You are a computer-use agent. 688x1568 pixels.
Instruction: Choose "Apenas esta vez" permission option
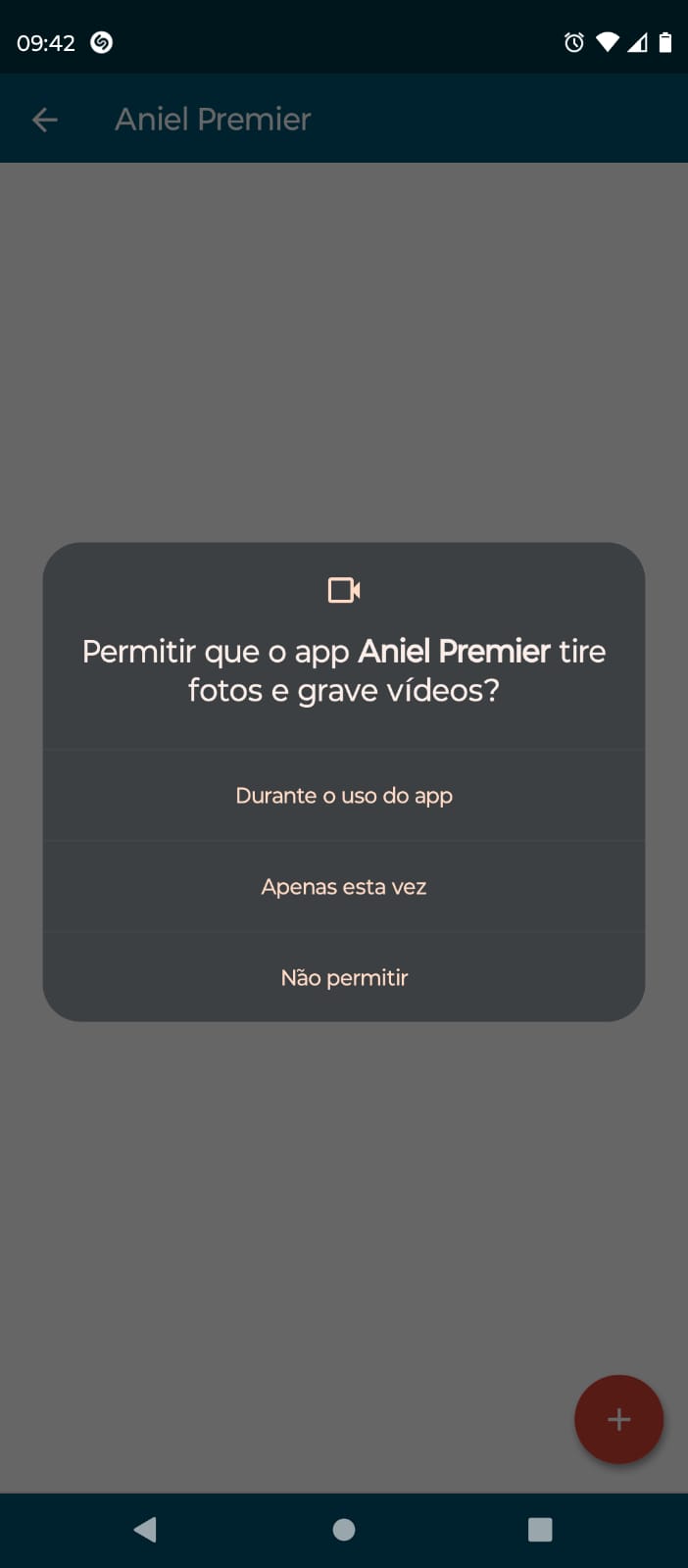[x=344, y=887]
